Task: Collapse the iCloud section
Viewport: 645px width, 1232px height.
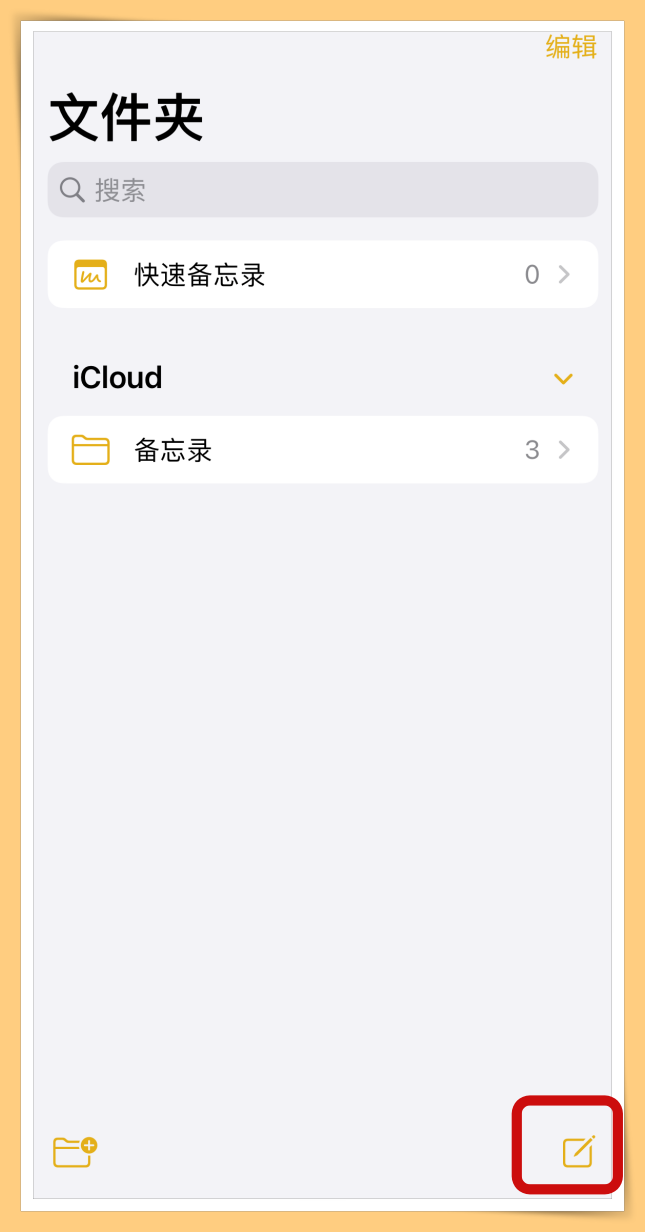Action: [x=563, y=379]
